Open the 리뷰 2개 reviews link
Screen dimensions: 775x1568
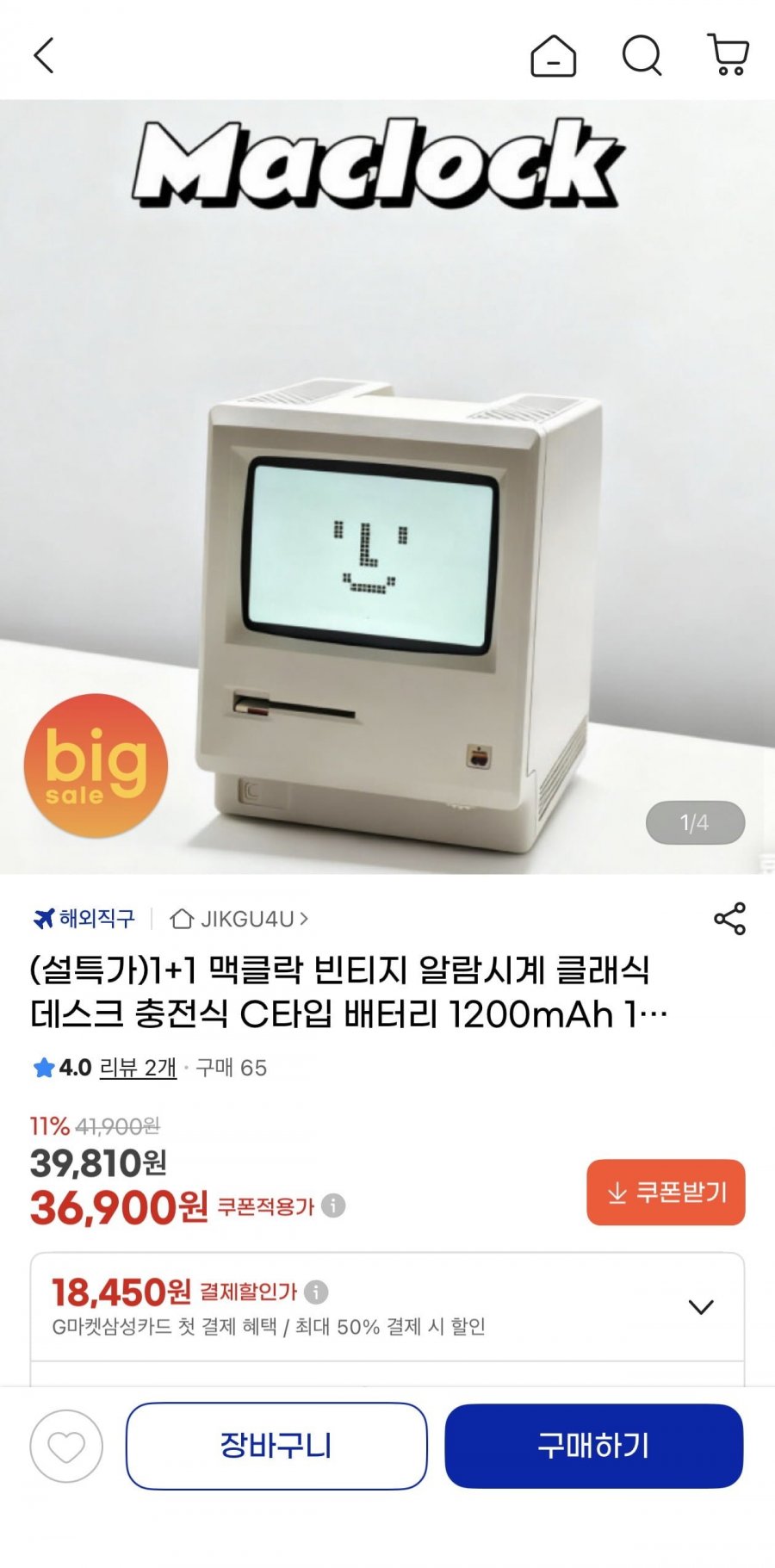(136, 1069)
